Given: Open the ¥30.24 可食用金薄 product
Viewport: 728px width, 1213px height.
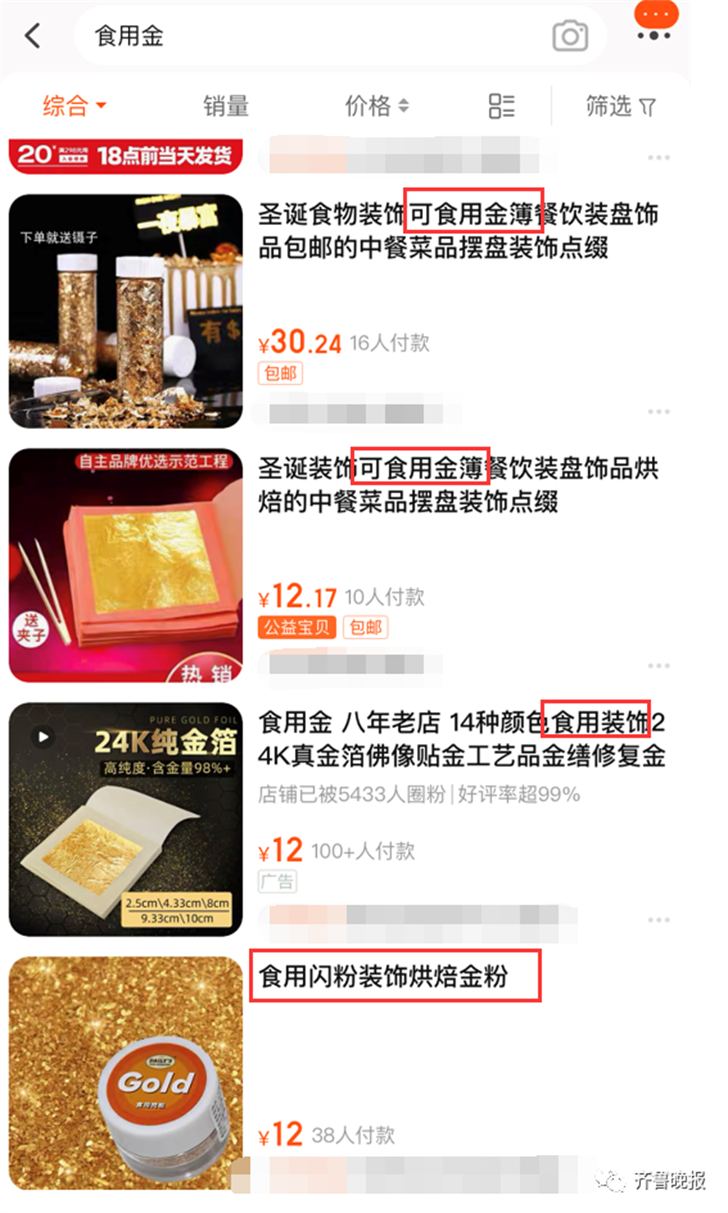Looking at the screenshot, I should click(458, 231).
